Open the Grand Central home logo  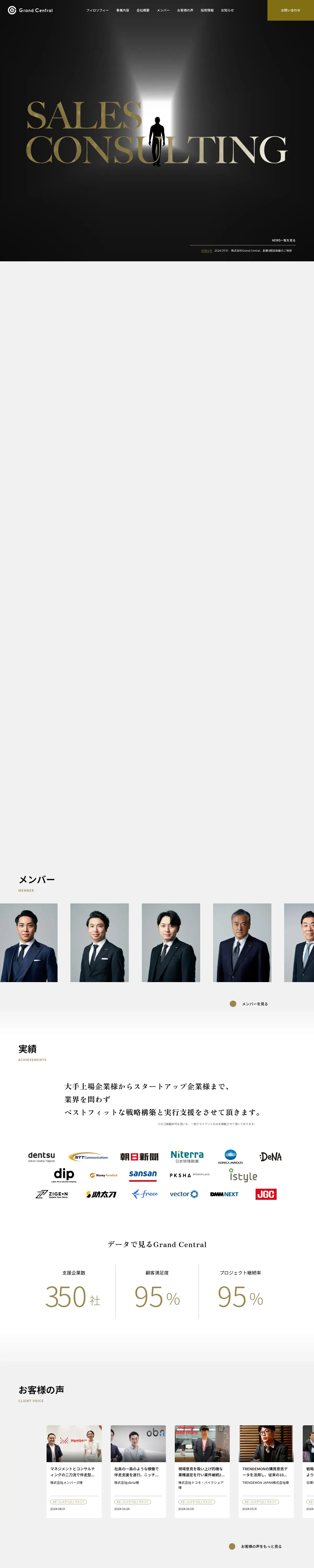[31, 10]
